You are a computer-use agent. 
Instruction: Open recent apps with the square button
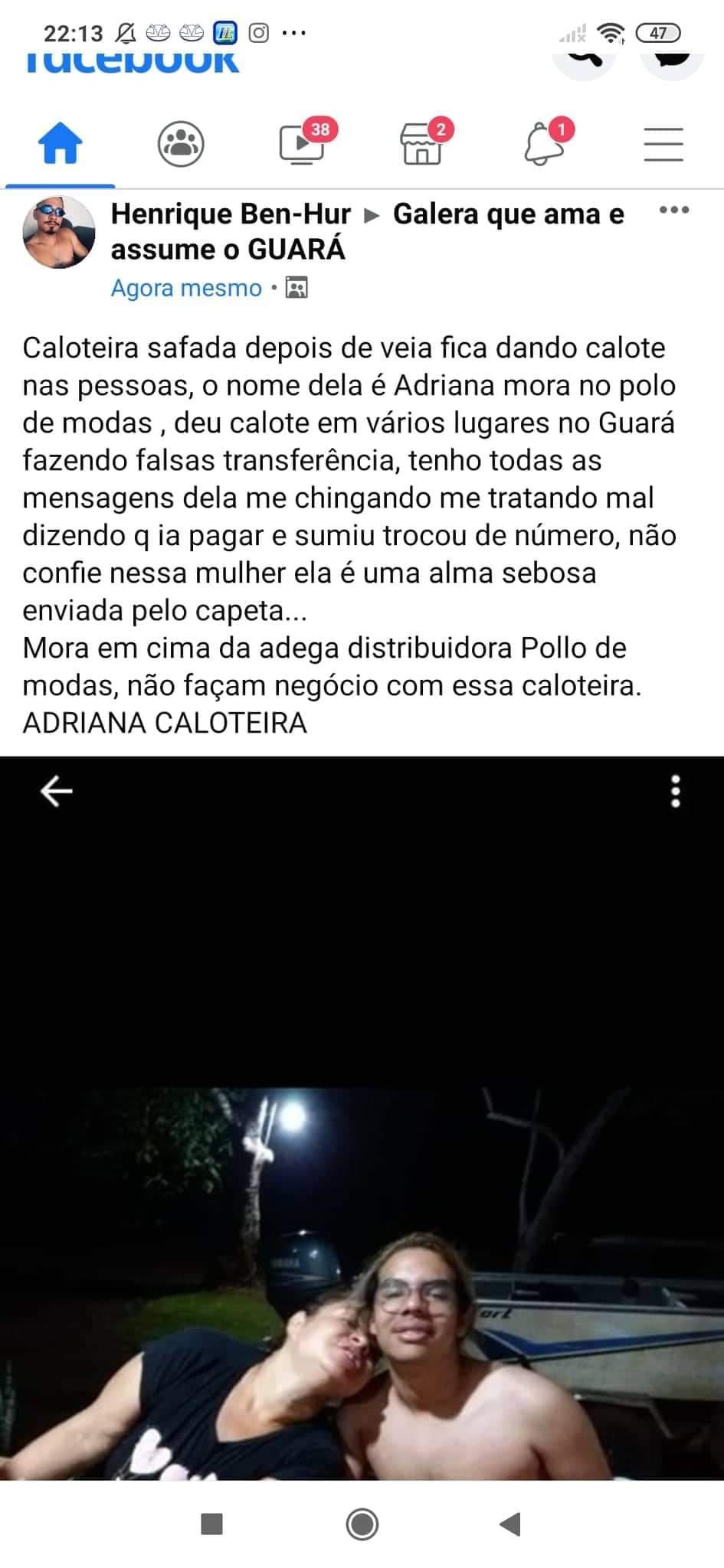211,1524
